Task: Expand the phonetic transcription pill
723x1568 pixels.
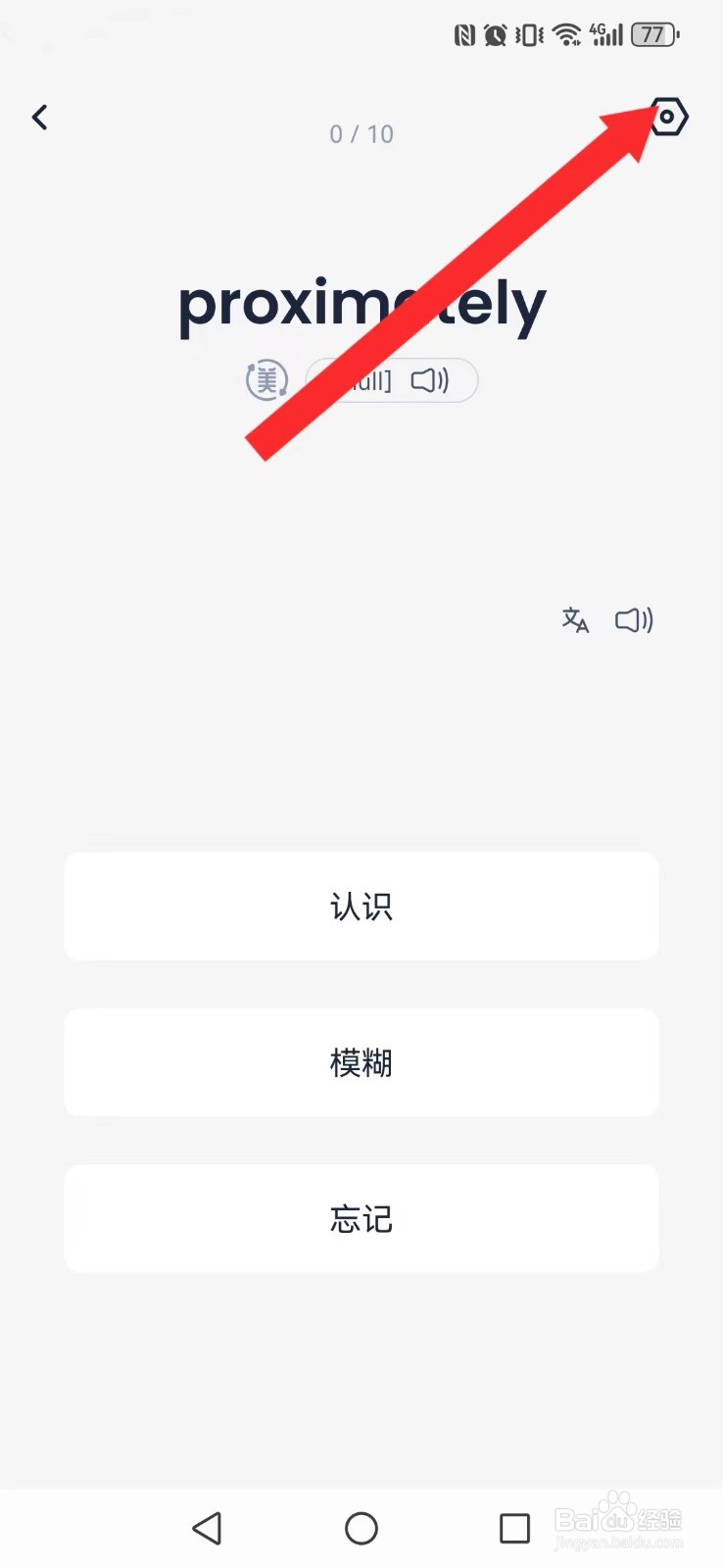Action: point(390,380)
